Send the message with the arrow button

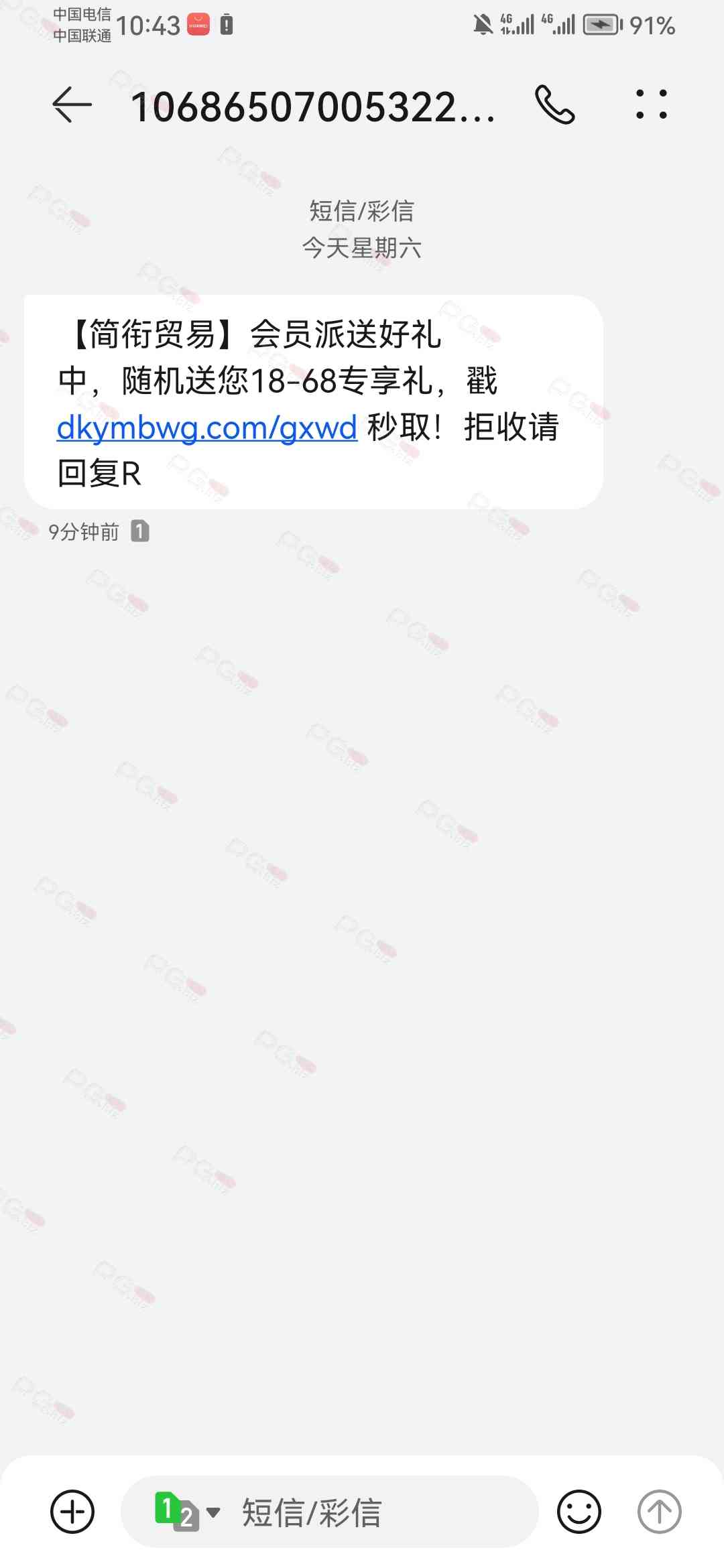(x=659, y=1512)
